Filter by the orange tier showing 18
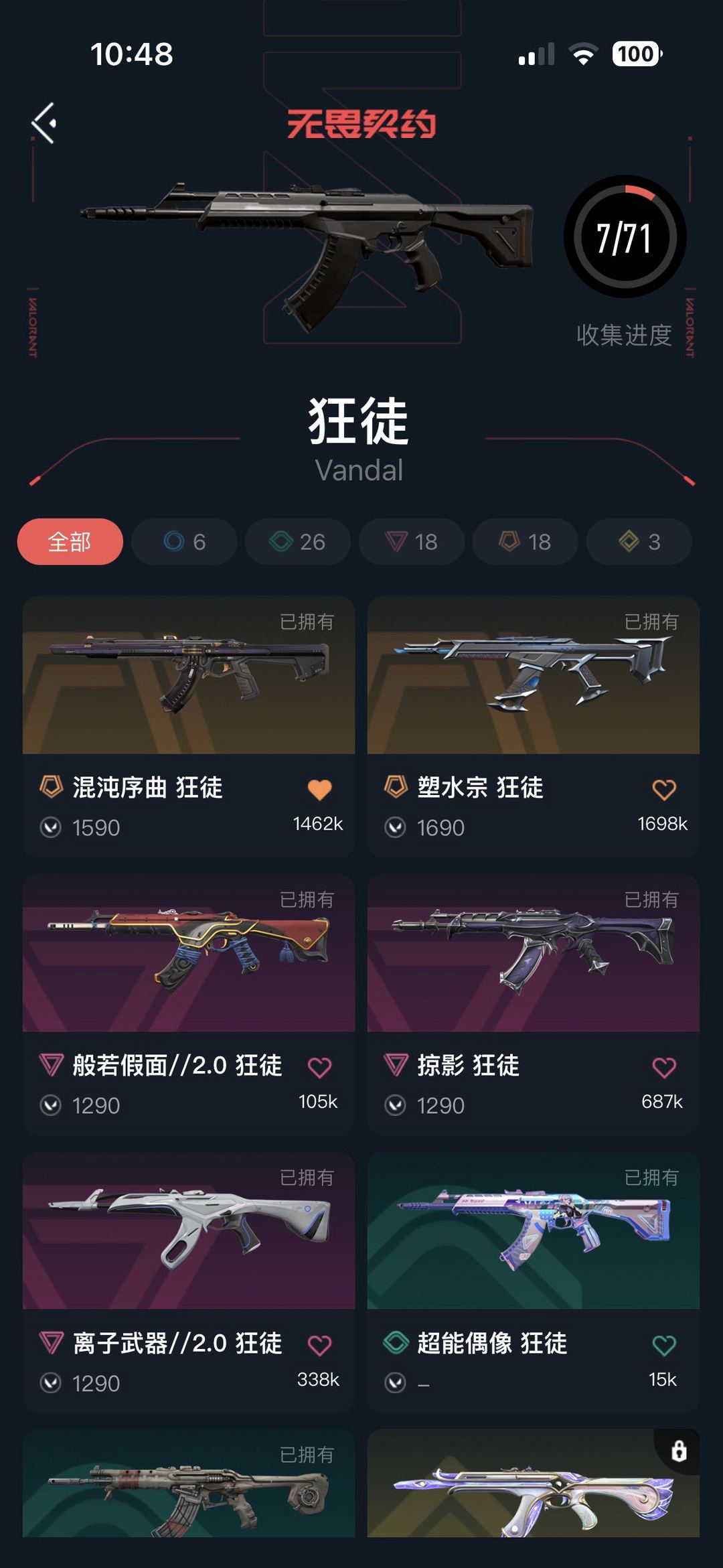The width and height of the screenshot is (723, 1568). [x=526, y=541]
